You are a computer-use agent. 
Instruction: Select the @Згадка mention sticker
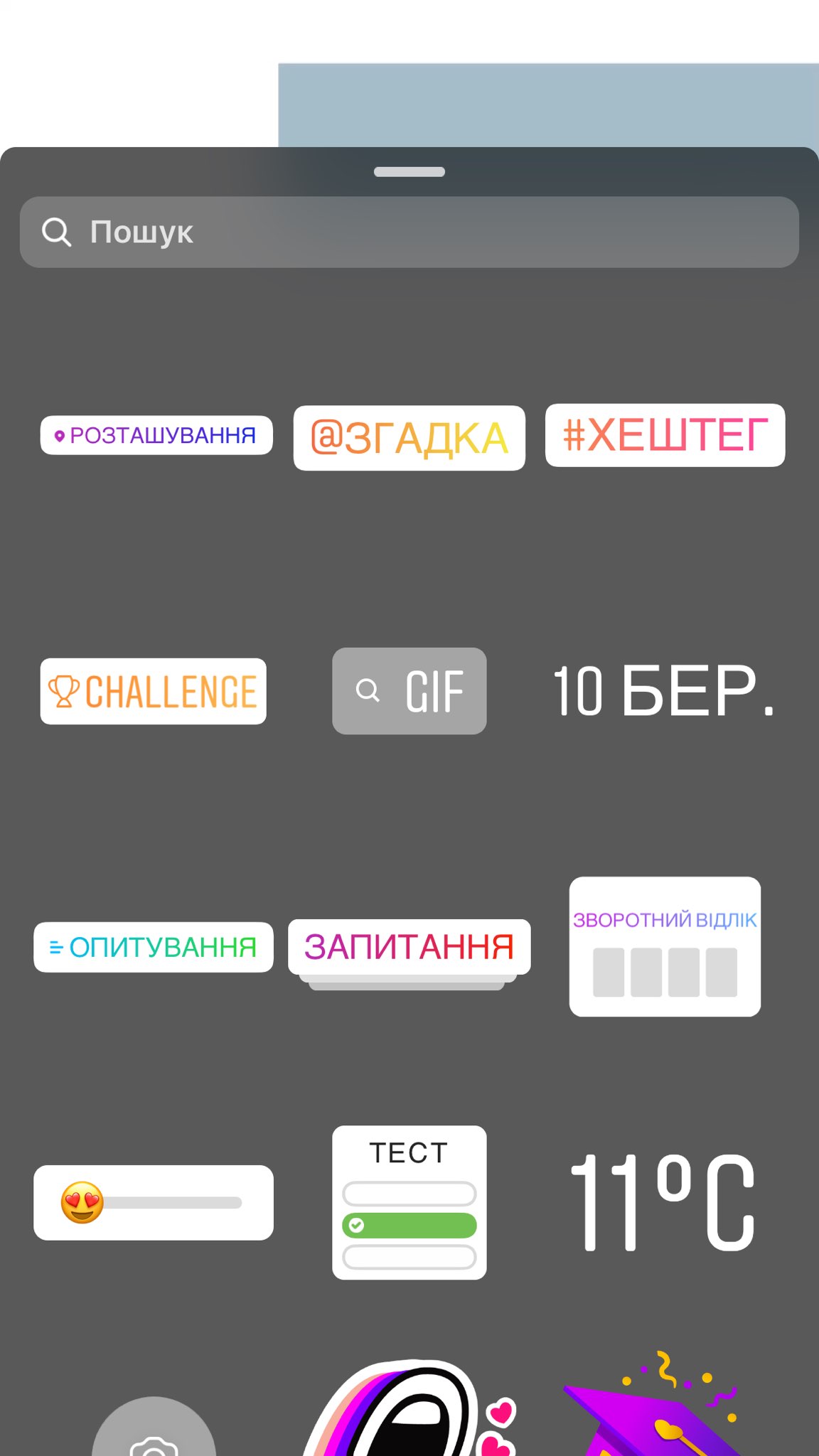[x=409, y=438]
